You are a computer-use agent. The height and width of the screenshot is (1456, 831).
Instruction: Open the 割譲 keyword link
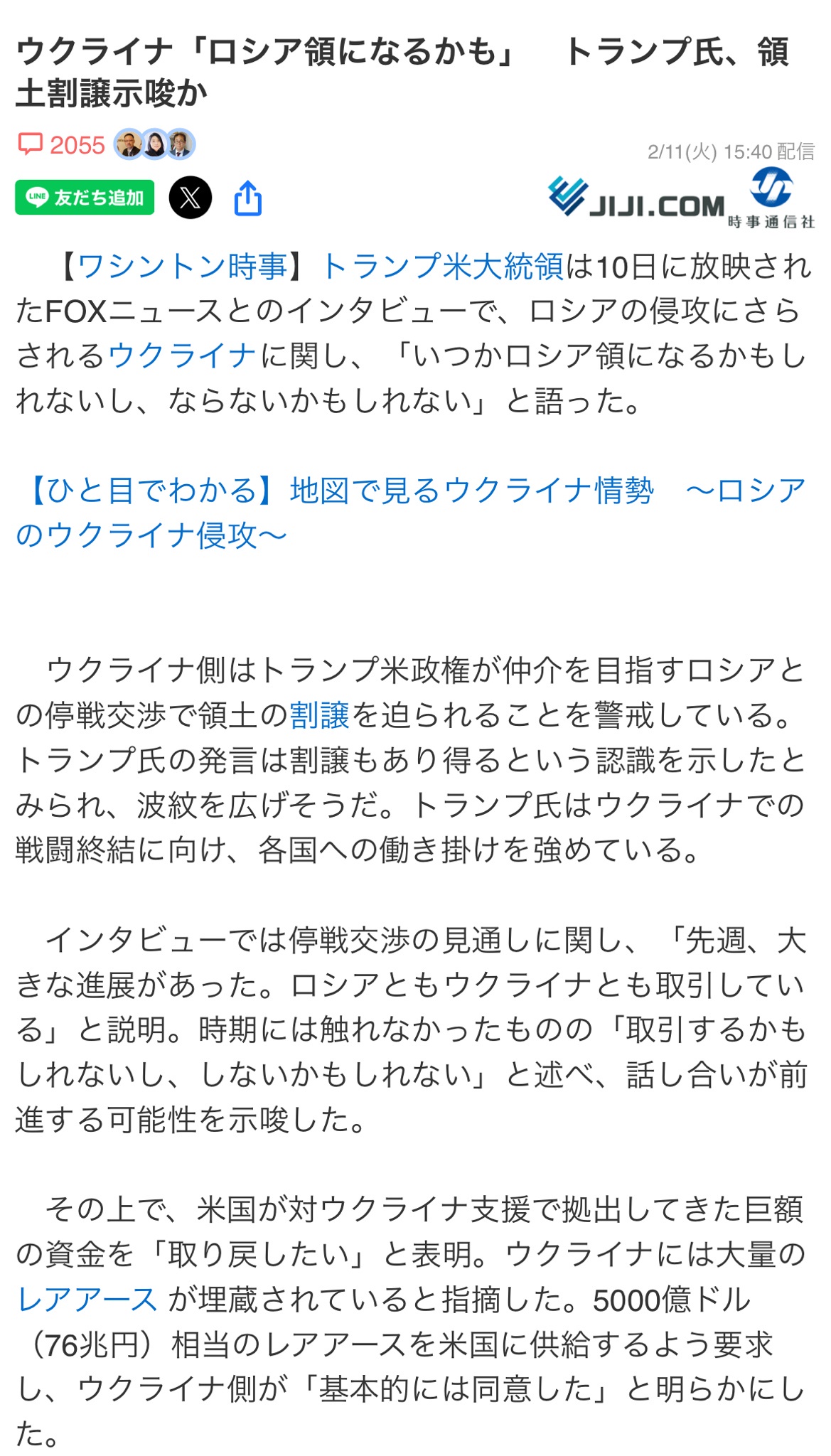tap(320, 716)
